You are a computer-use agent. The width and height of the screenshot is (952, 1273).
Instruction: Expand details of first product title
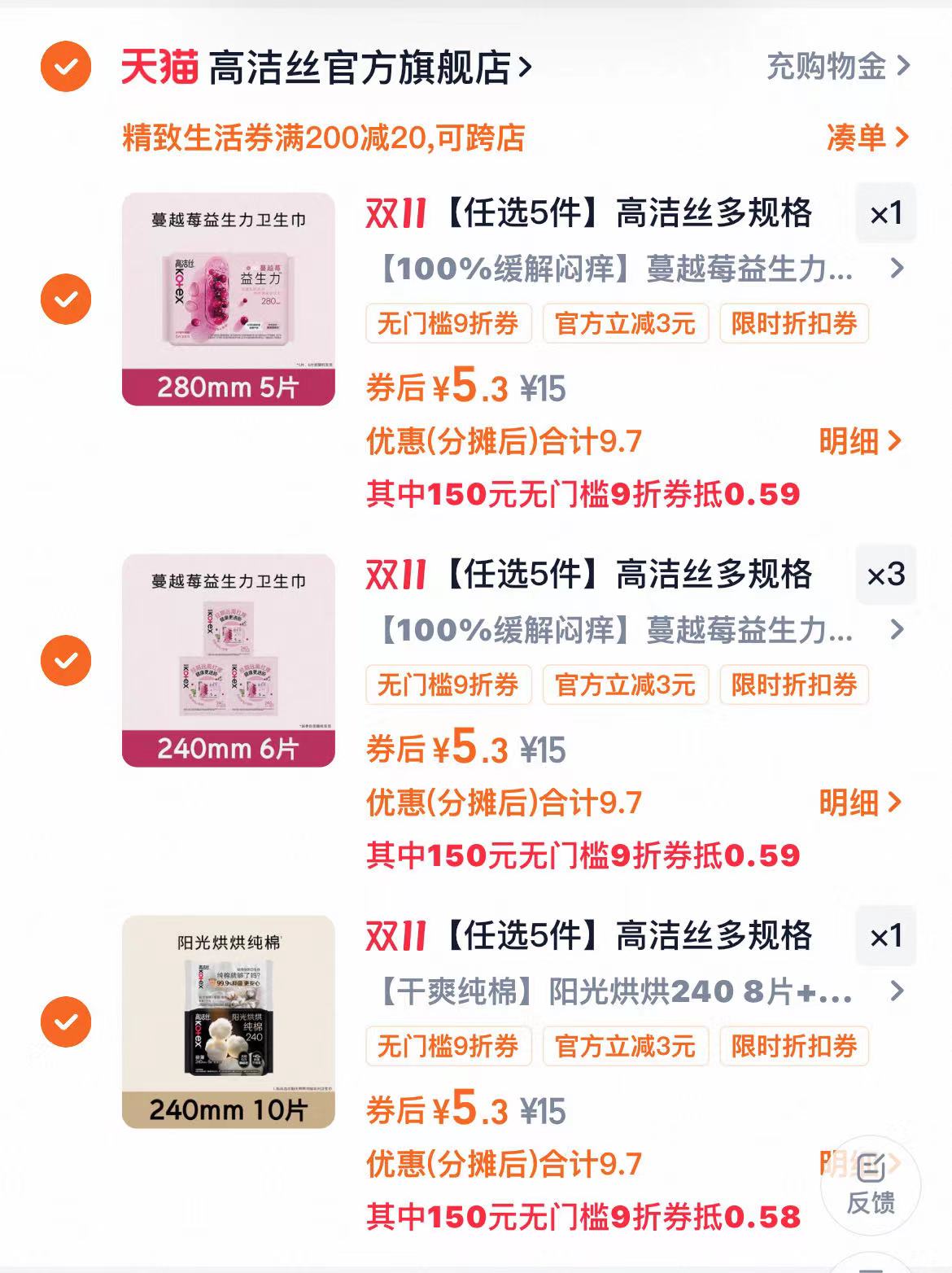coord(899,268)
